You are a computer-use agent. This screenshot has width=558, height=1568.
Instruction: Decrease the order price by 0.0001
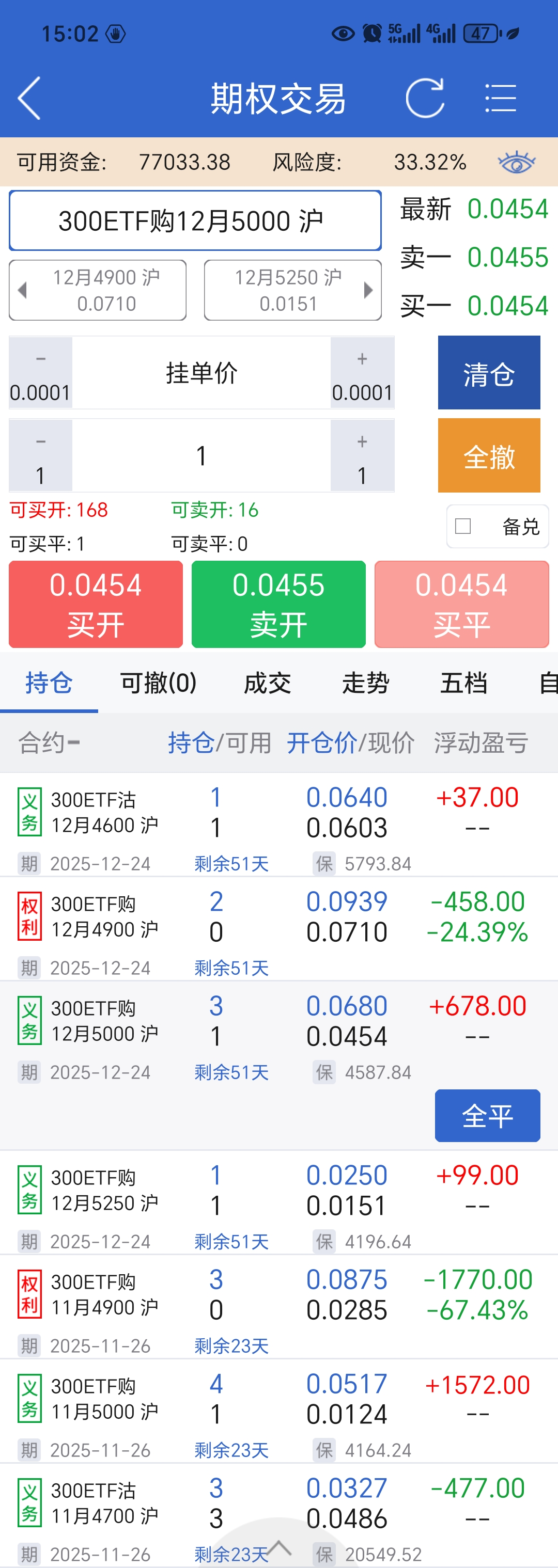point(40,373)
